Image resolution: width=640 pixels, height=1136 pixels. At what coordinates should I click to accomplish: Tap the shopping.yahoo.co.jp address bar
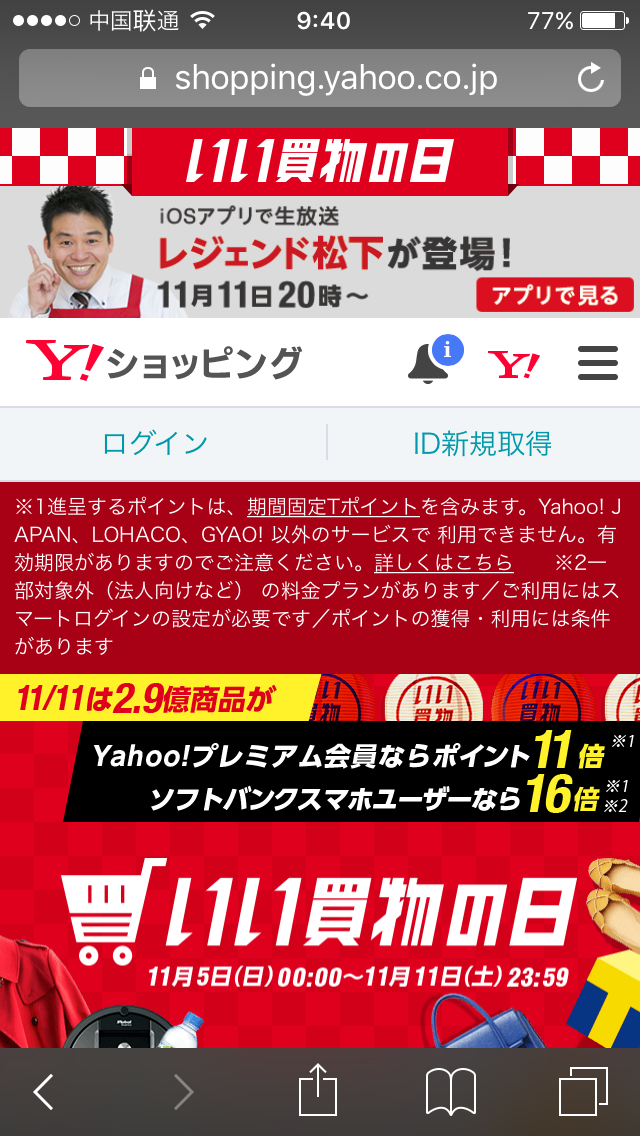[x=320, y=78]
